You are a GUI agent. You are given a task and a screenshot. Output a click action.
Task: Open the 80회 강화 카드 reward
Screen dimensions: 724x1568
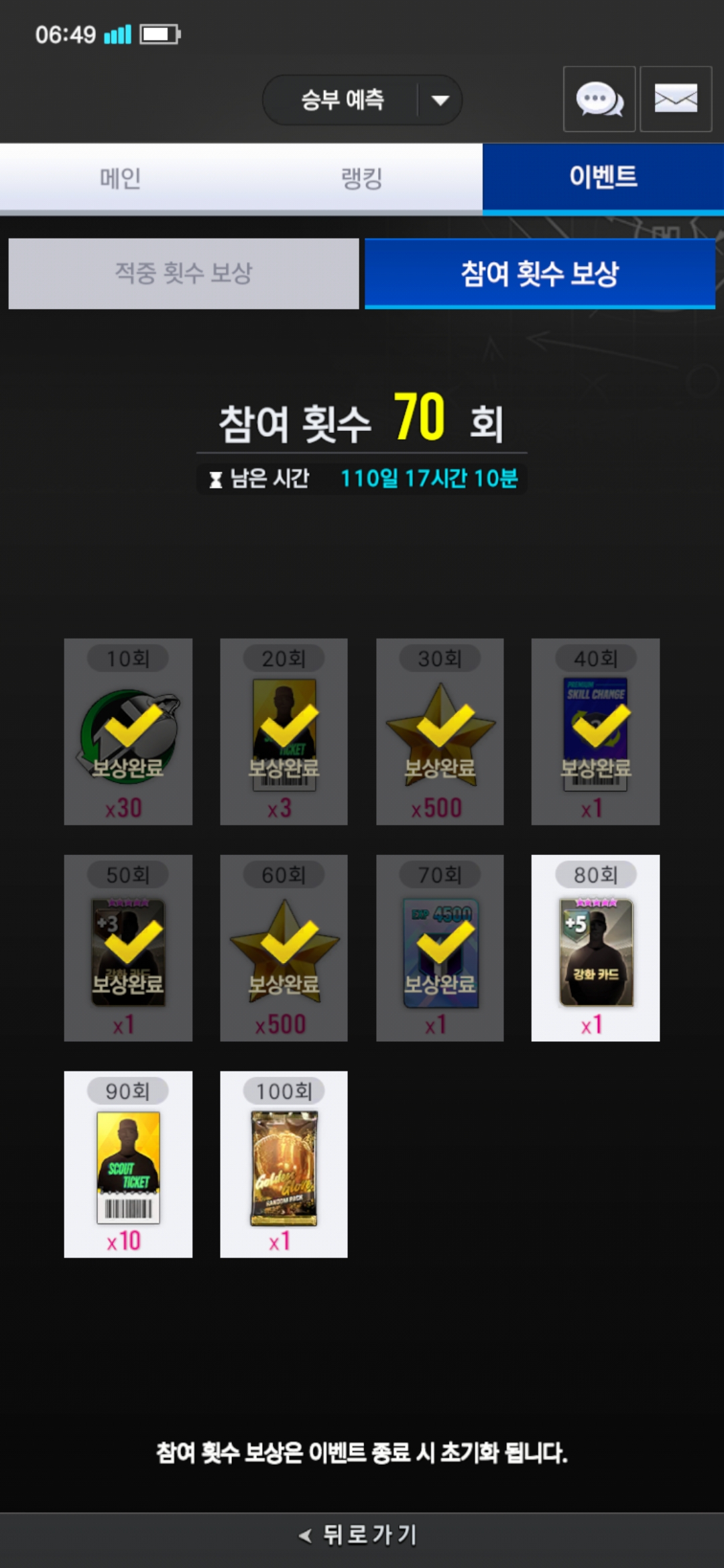tap(595, 948)
